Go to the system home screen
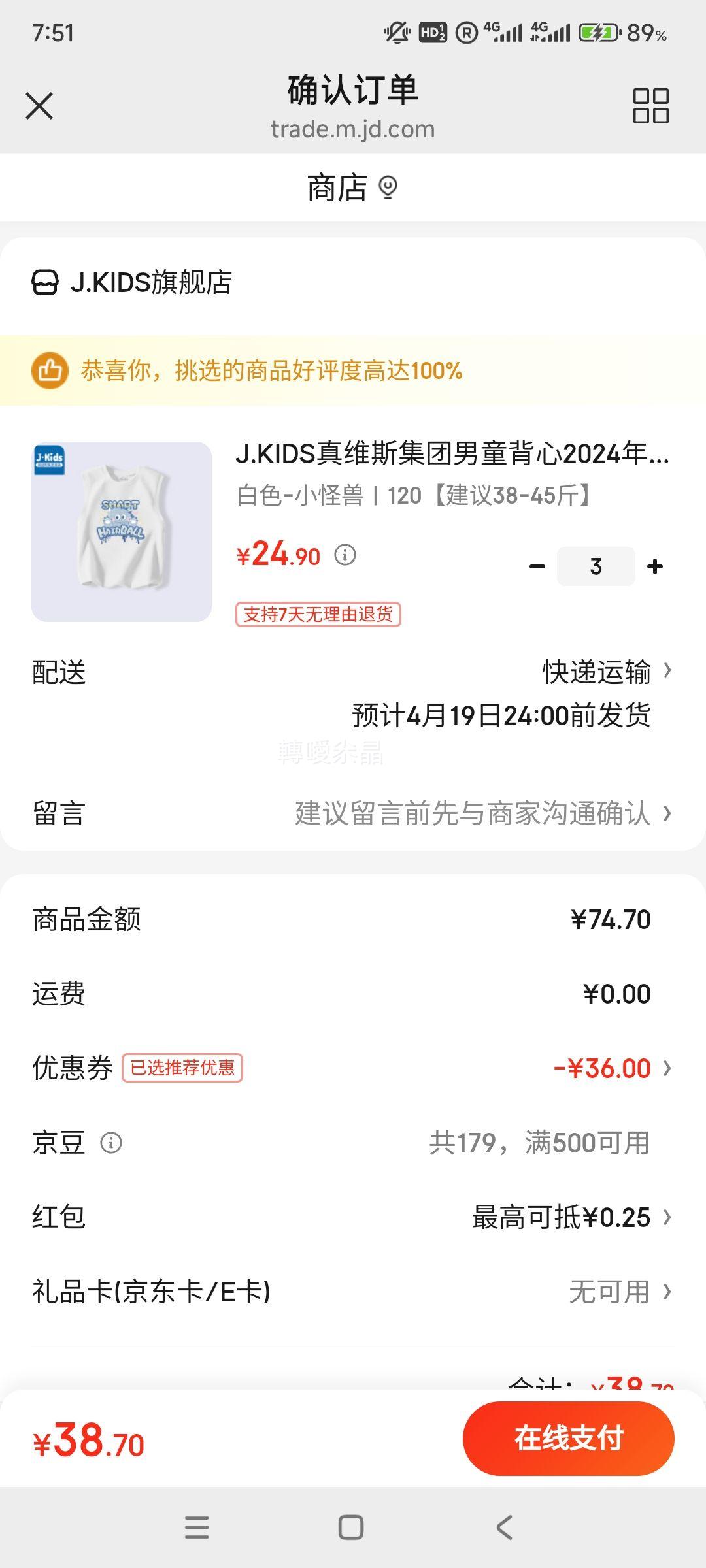706x1568 pixels. point(351,1527)
